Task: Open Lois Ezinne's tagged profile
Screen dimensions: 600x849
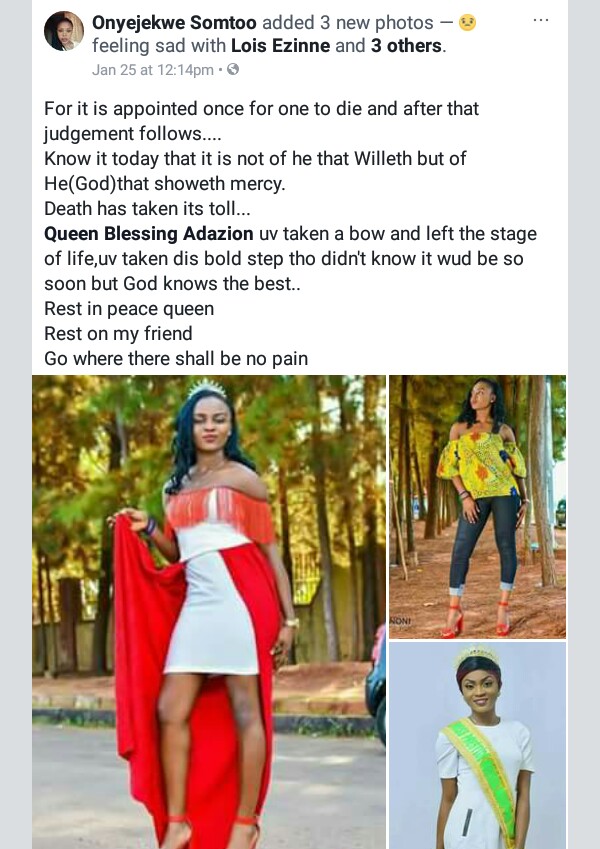Action: [x=279, y=45]
